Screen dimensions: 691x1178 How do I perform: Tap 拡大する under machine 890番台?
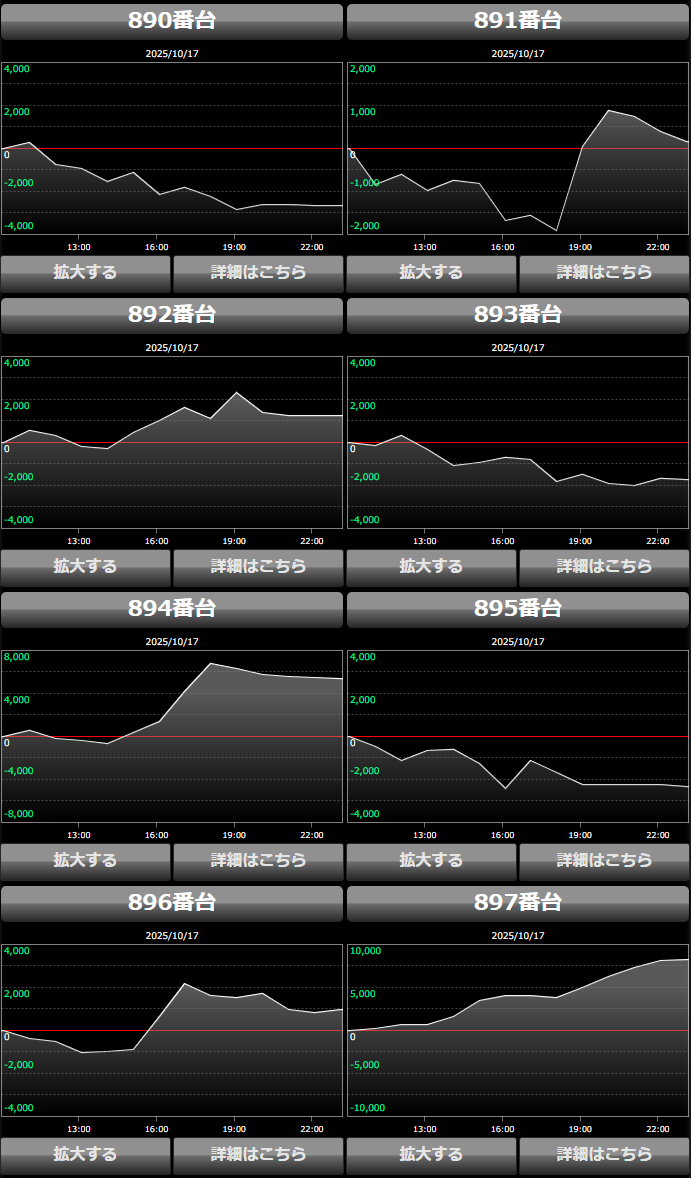click(86, 272)
